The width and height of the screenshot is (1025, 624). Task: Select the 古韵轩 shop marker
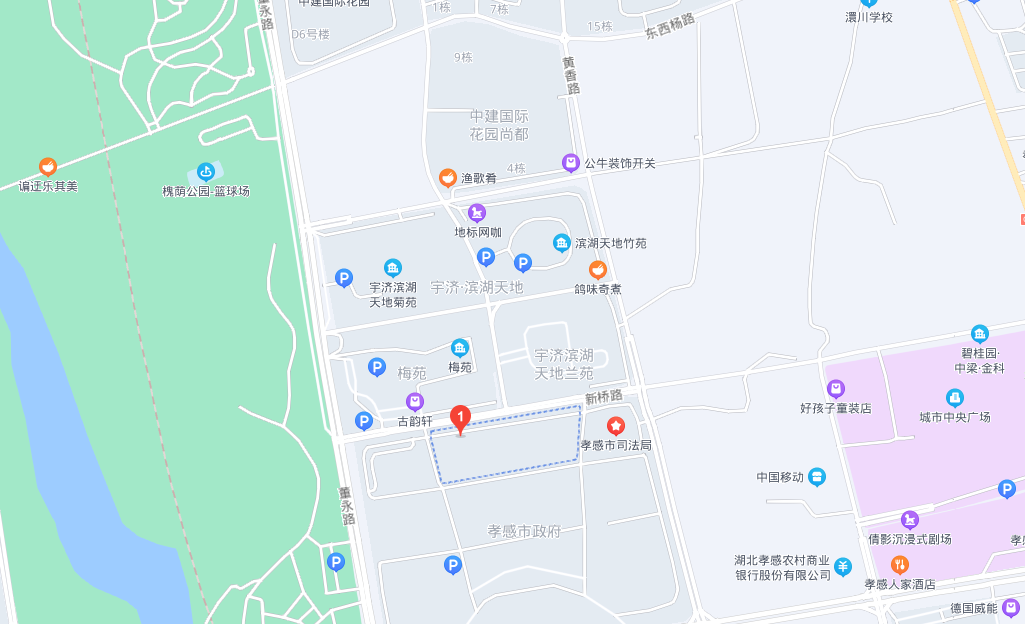tap(415, 402)
